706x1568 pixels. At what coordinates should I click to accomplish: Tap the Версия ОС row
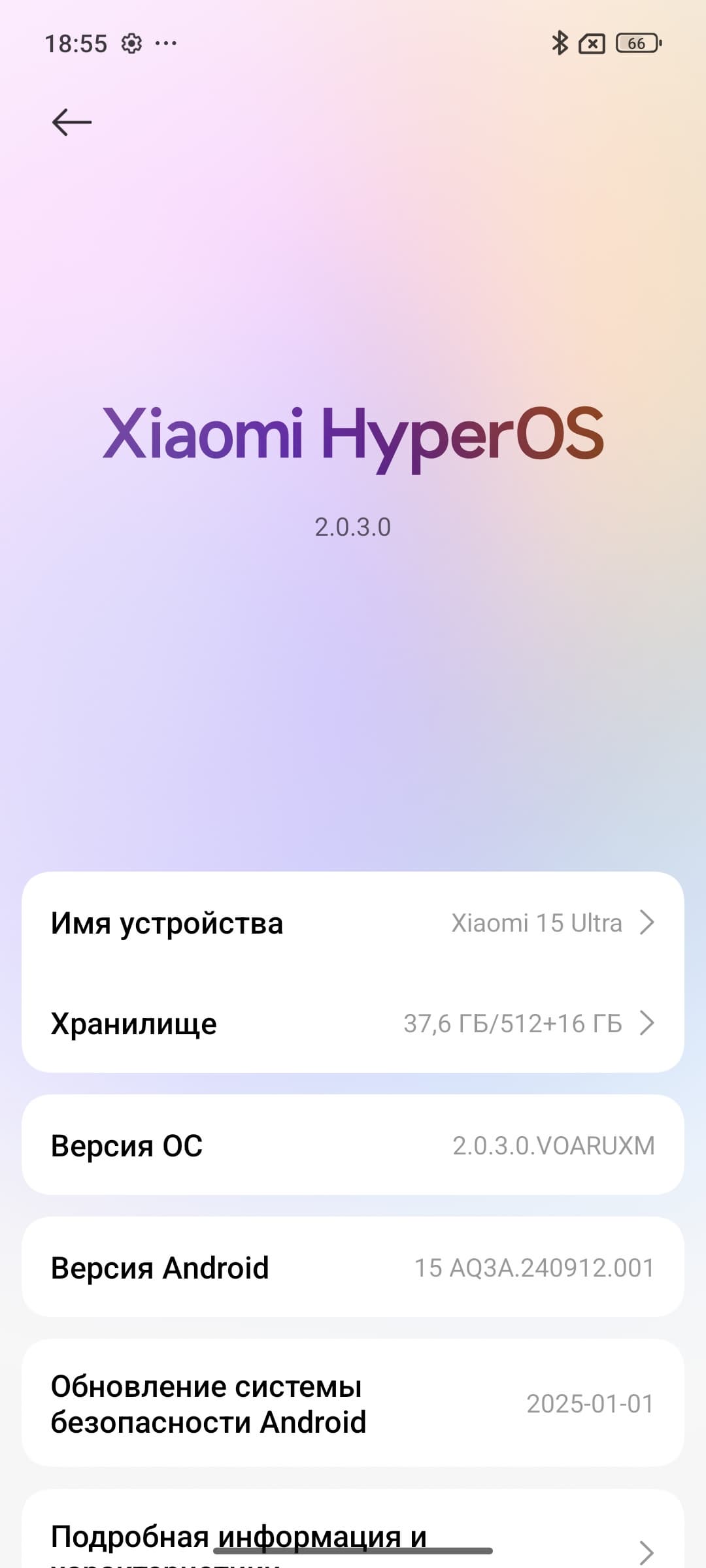pyautogui.click(x=353, y=1145)
